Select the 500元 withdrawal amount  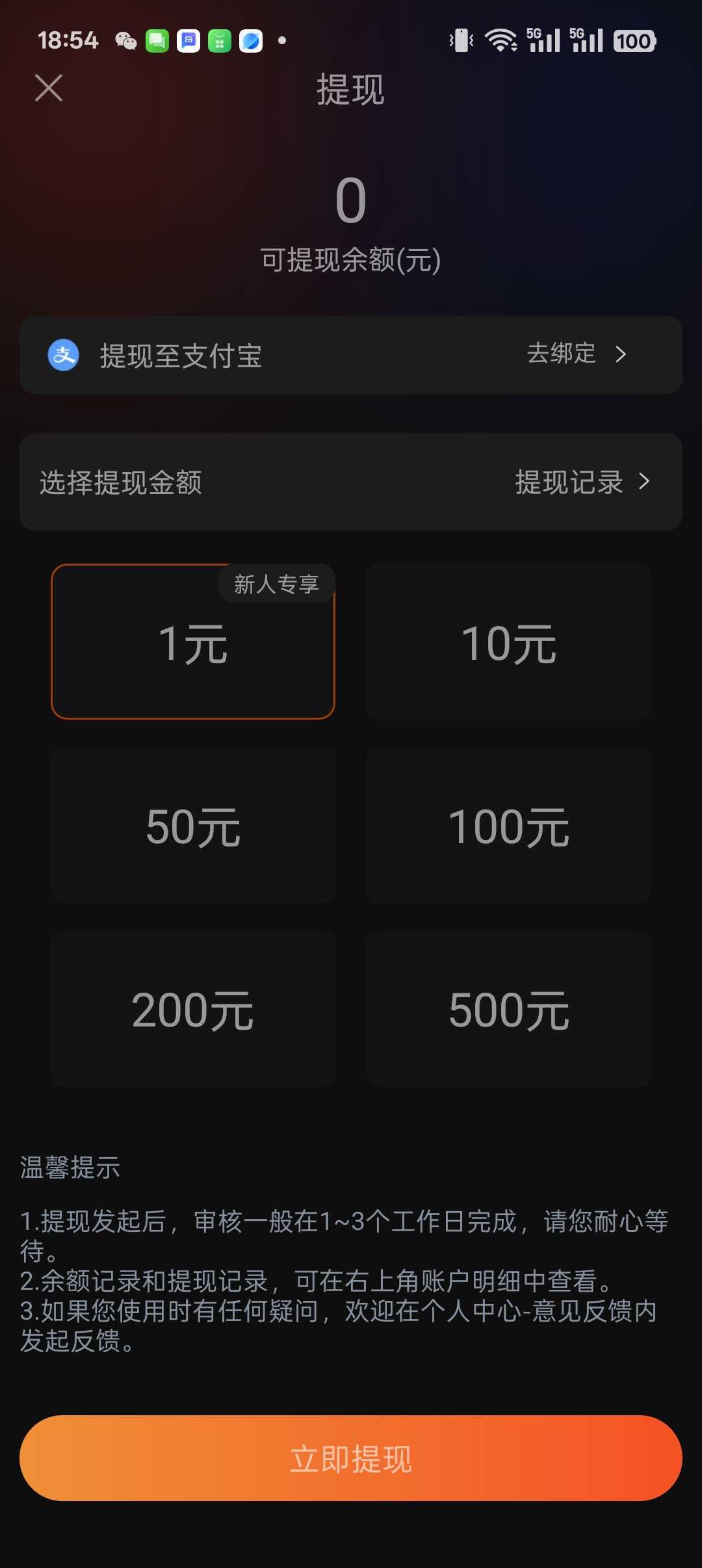(x=509, y=1010)
